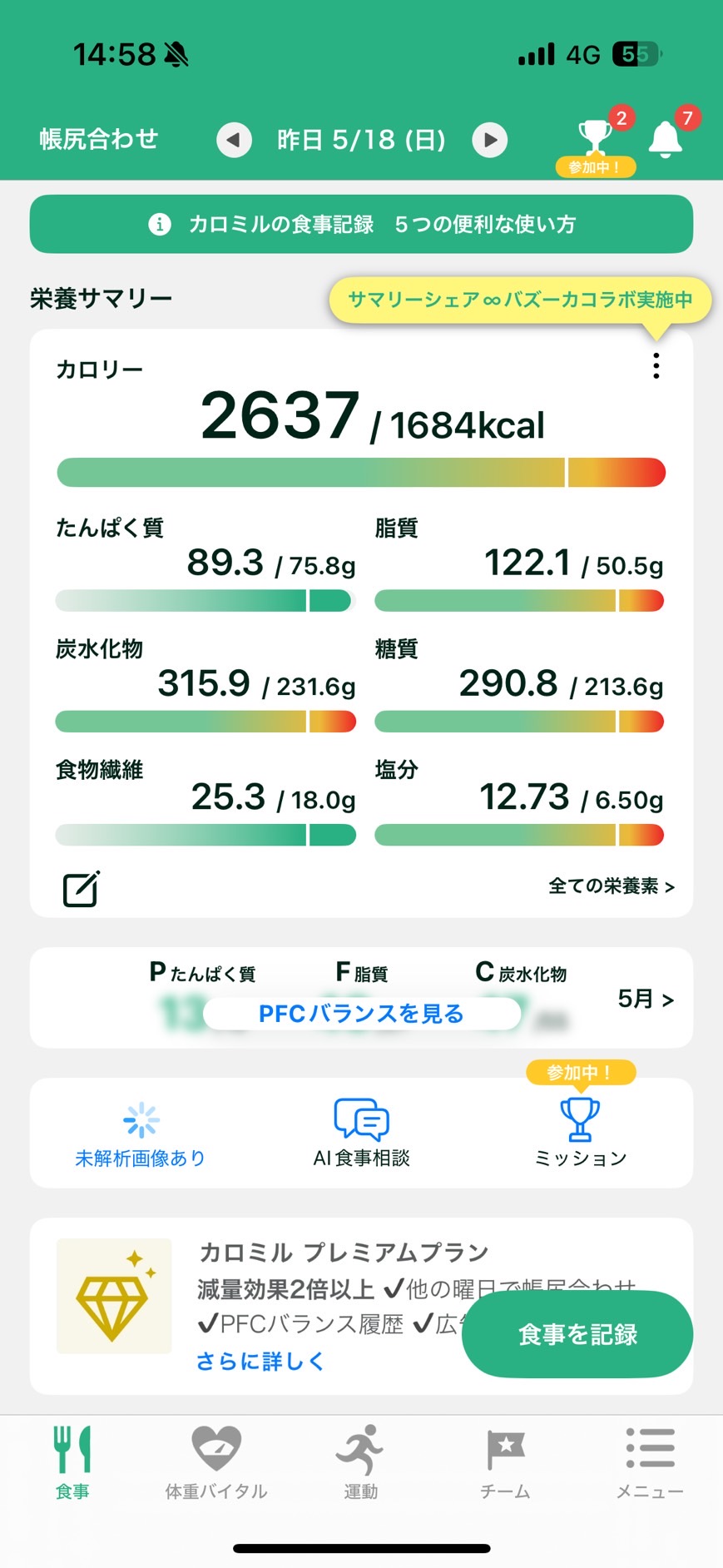Open the サマリーシェア collaboration bubble

pyautogui.click(x=520, y=300)
